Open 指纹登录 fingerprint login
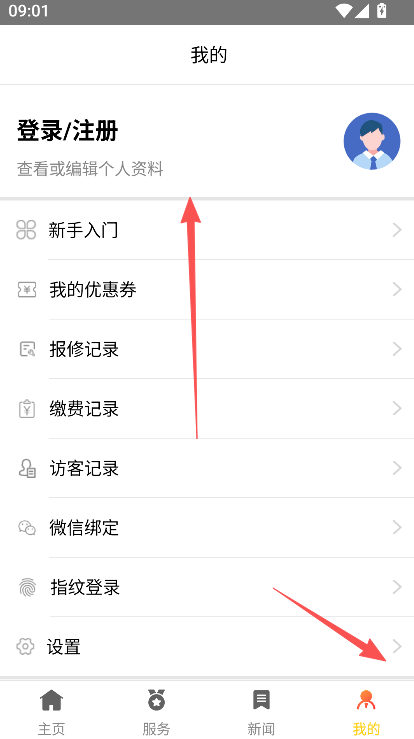Image resolution: width=414 pixels, height=739 pixels. (x=207, y=587)
